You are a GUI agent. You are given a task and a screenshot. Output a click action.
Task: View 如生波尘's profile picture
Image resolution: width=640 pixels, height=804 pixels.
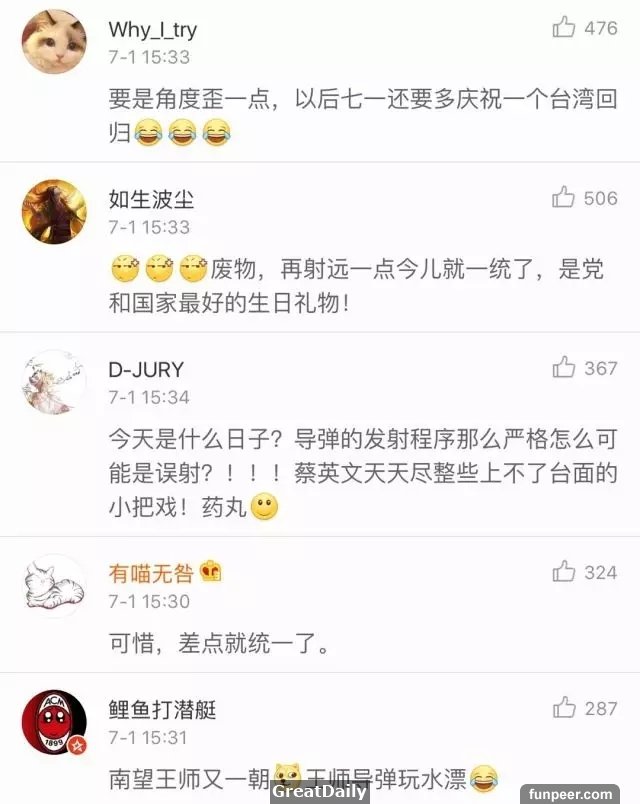coord(54,212)
